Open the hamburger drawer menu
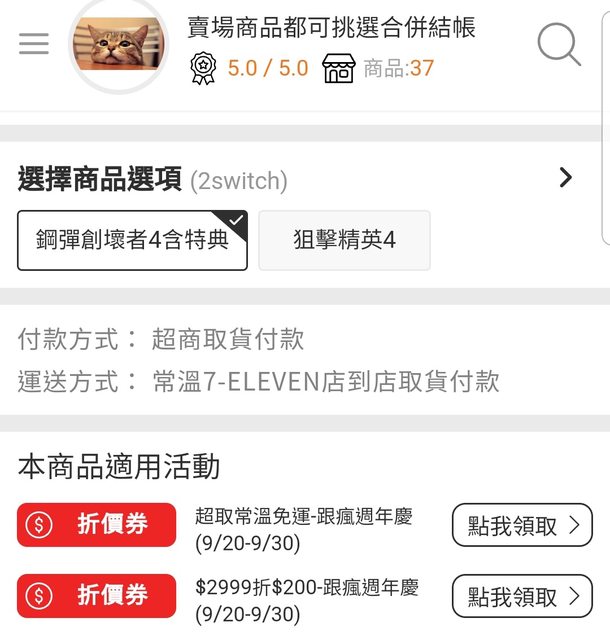Image resolution: width=610 pixels, height=640 pixels. pyautogui.click(x=34, y=44)
